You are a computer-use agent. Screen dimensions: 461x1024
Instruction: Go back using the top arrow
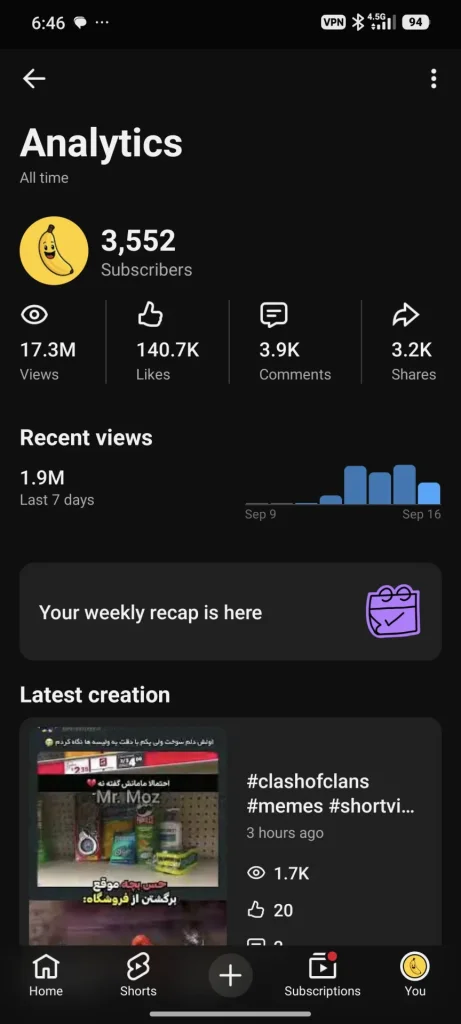34,79
